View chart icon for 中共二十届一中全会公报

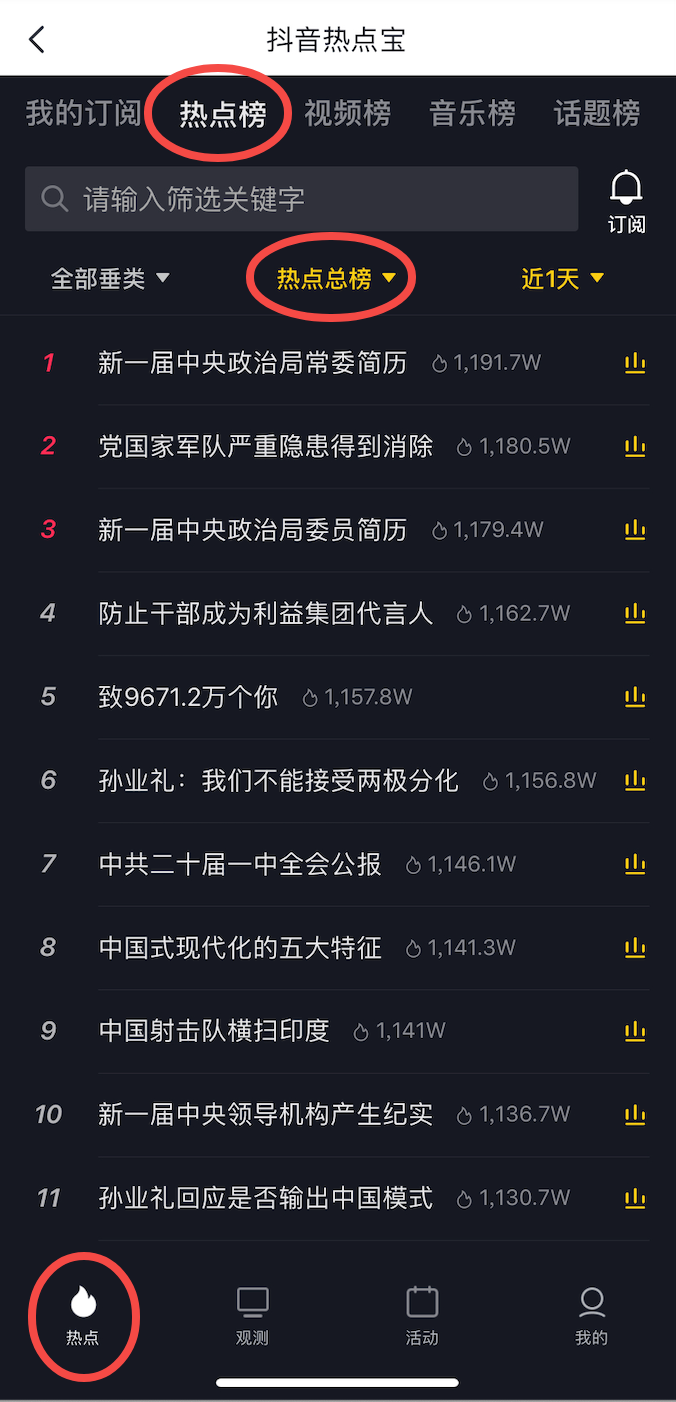click(x=634, y=863)
